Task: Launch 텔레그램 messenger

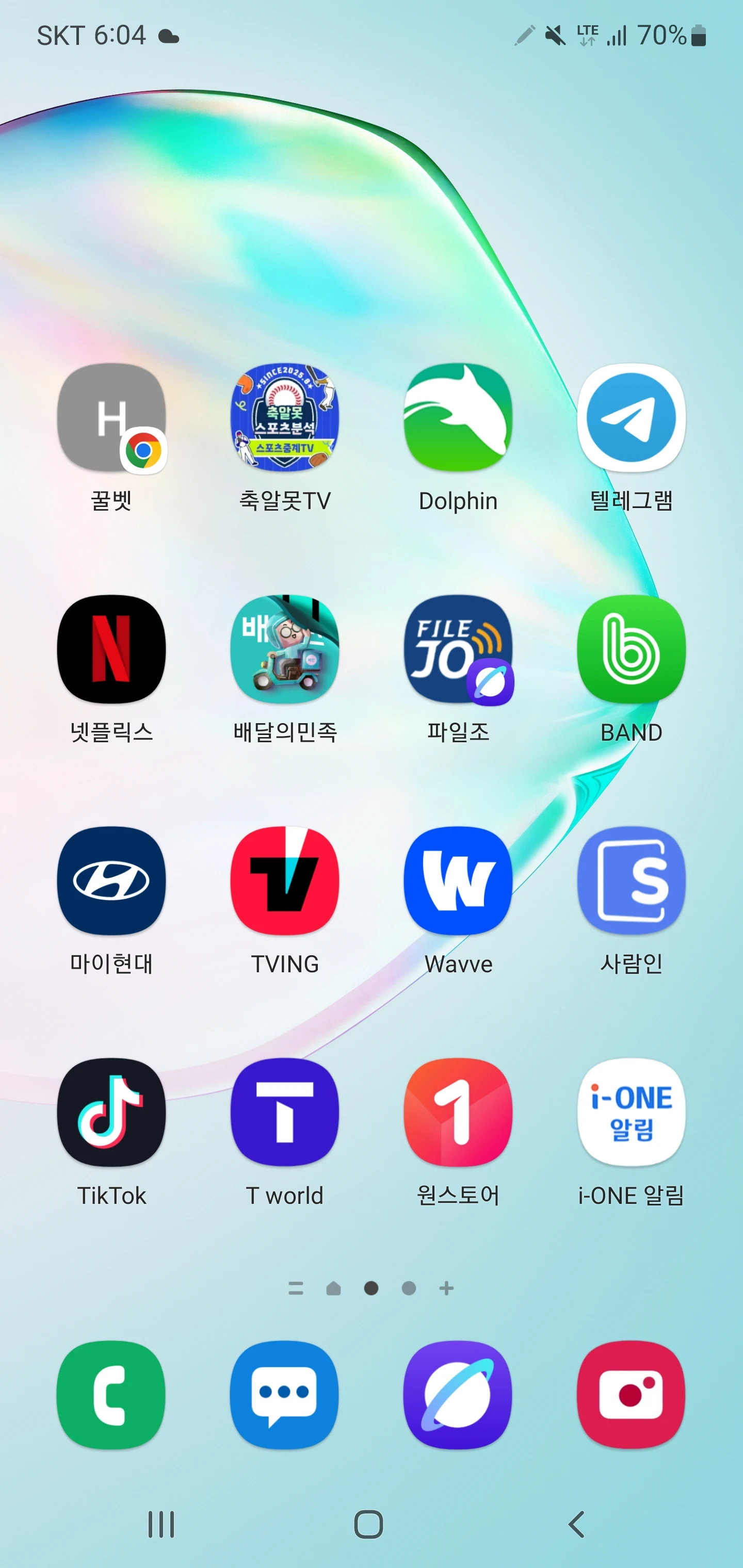Action: (x=631, y=418)
